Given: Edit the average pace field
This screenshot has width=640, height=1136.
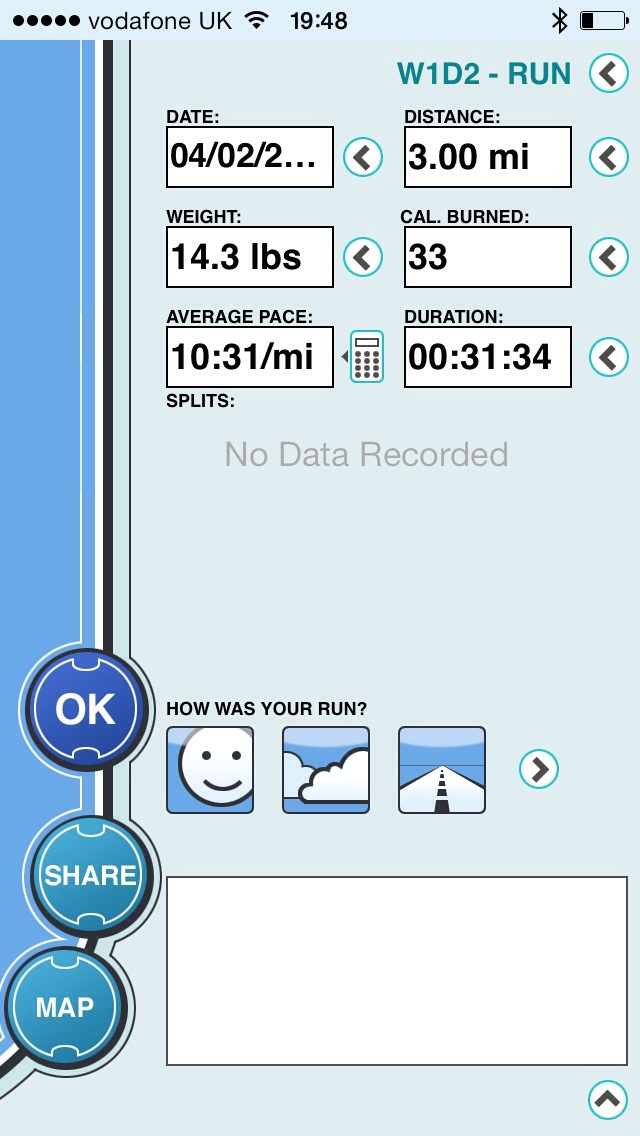Looking at the screenshot, I should (249, 357).
